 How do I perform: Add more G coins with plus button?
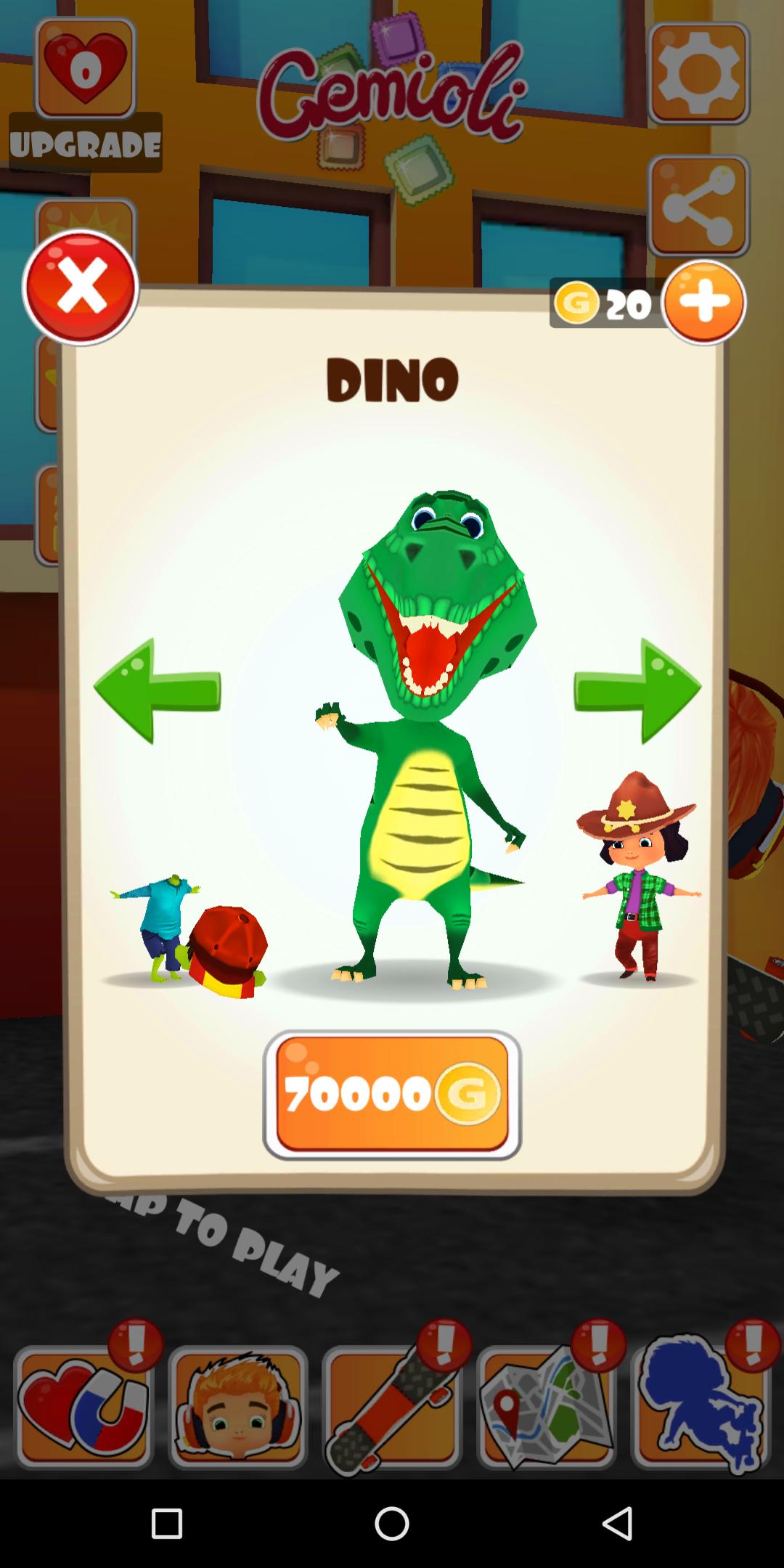(x=703, y=302)
